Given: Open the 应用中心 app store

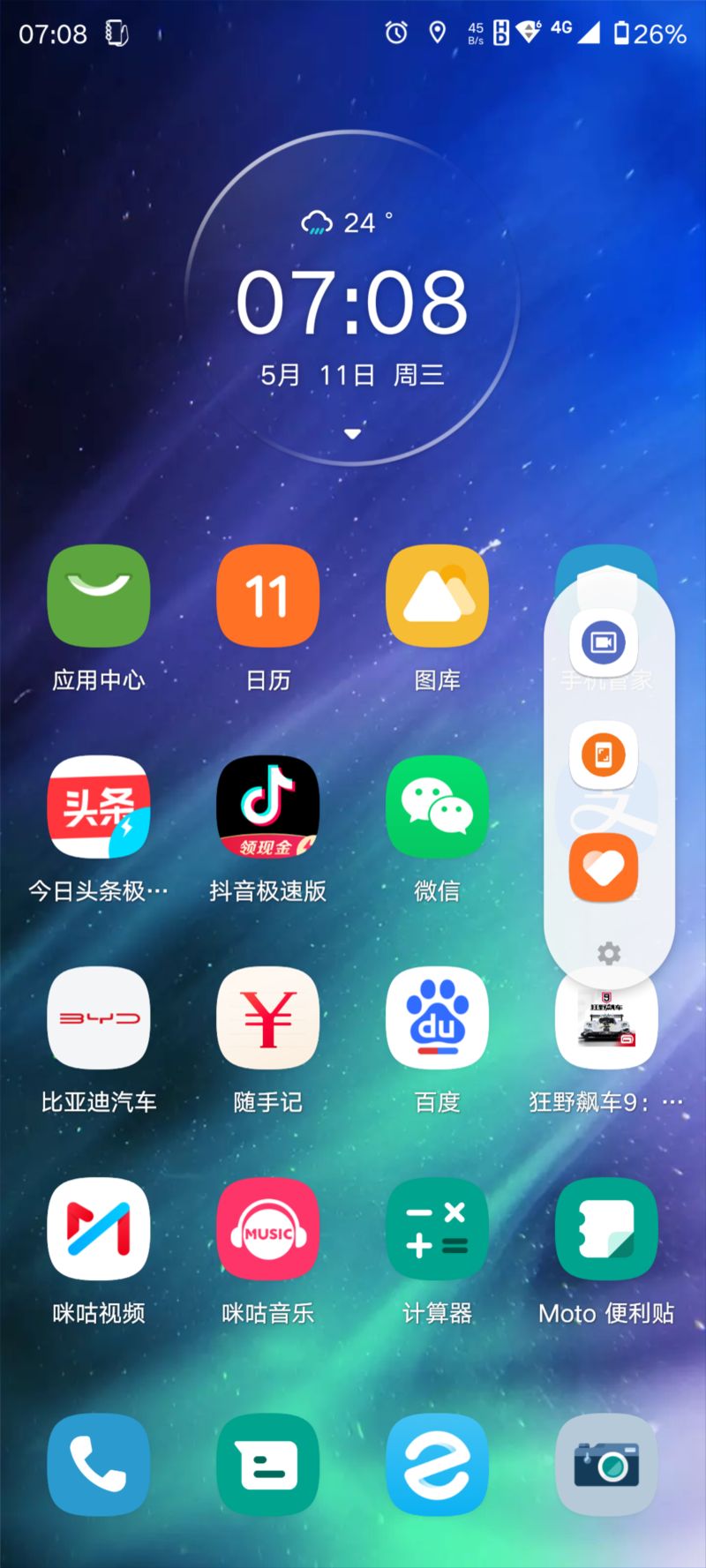Looking at the screenshot, I should (x=98, y=596).
